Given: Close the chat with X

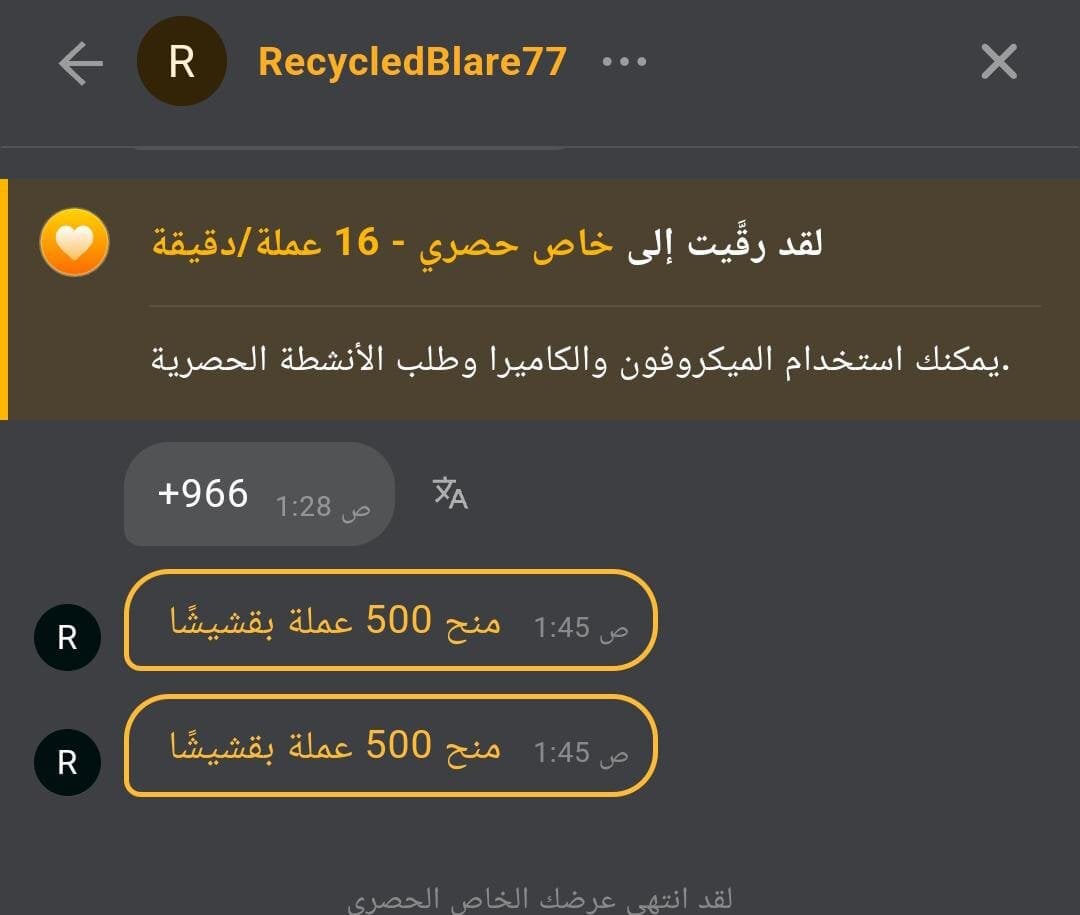Looking at the screenshot, I should click(x=998, y=63).
